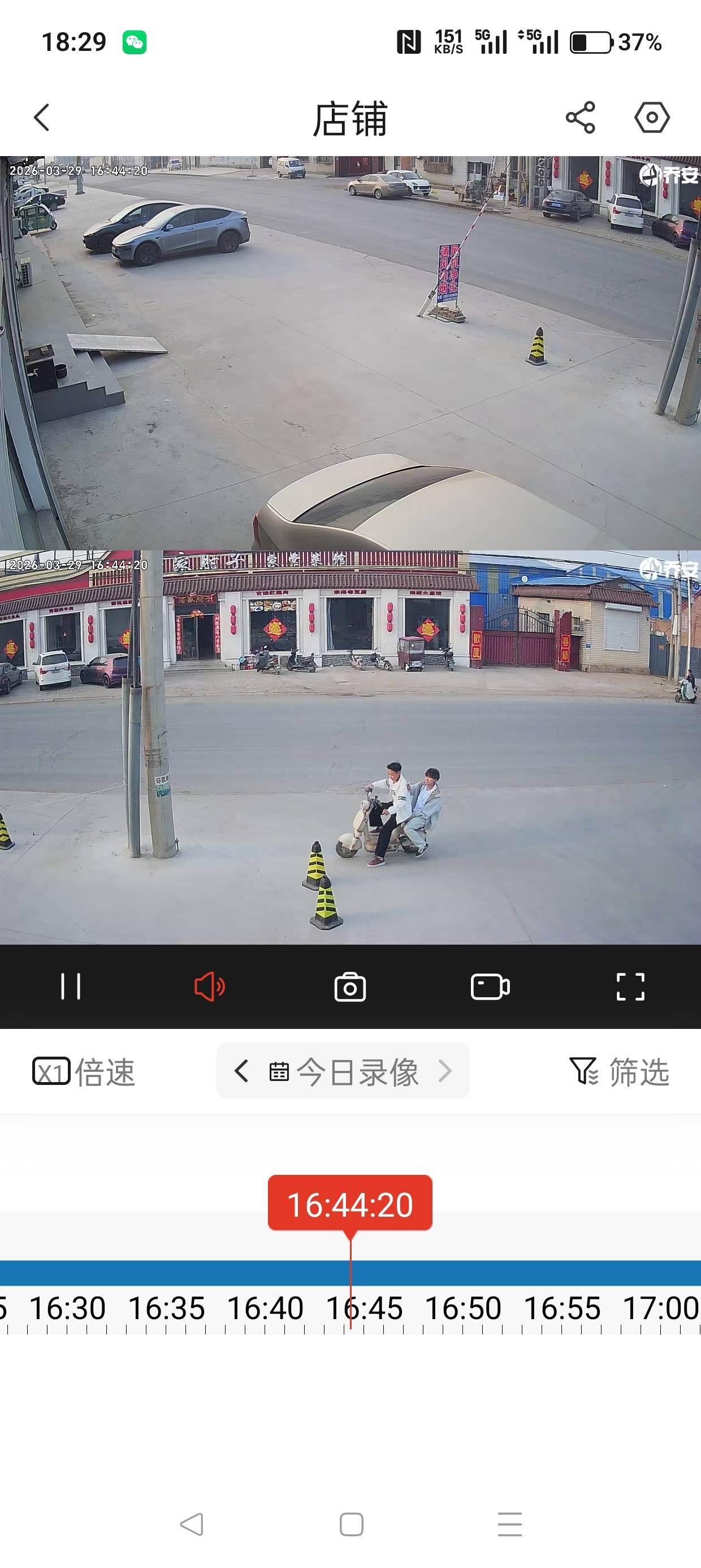This screenshot has width=701, height=1568.
Task: Open system recent apps
Action: click(x=509, y=1524)
